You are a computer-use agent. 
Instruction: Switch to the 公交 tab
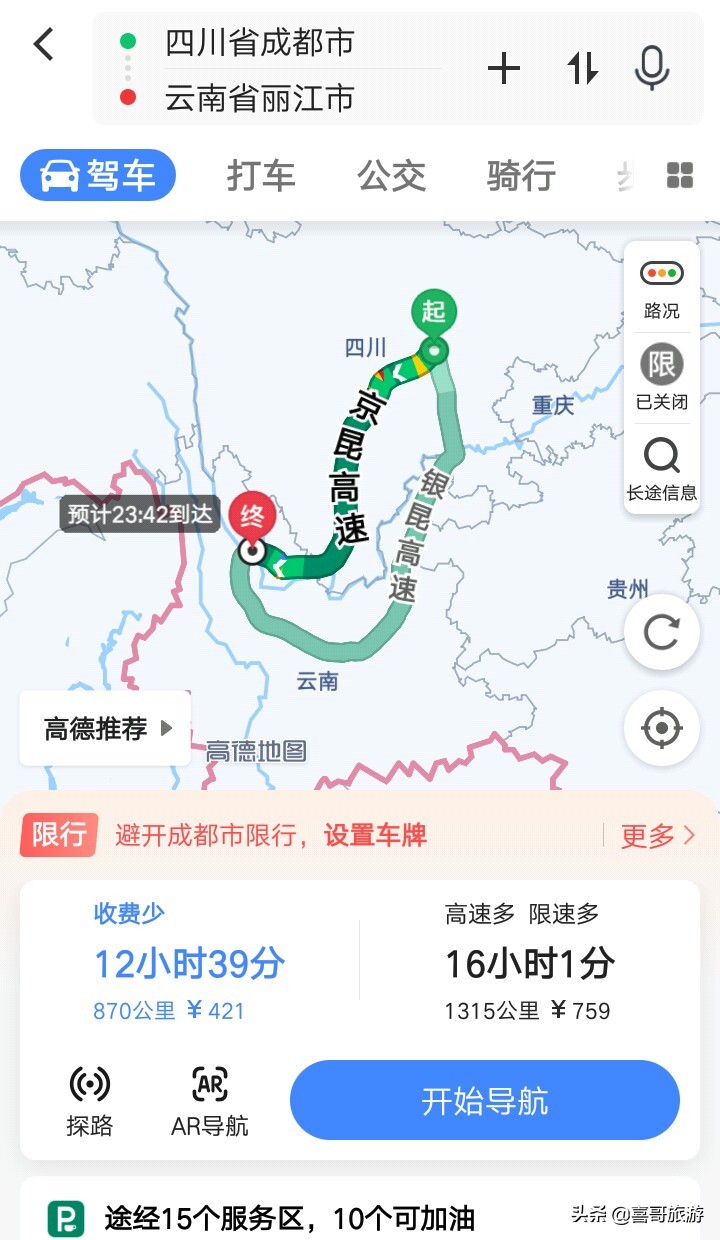(x=392, y=176)
